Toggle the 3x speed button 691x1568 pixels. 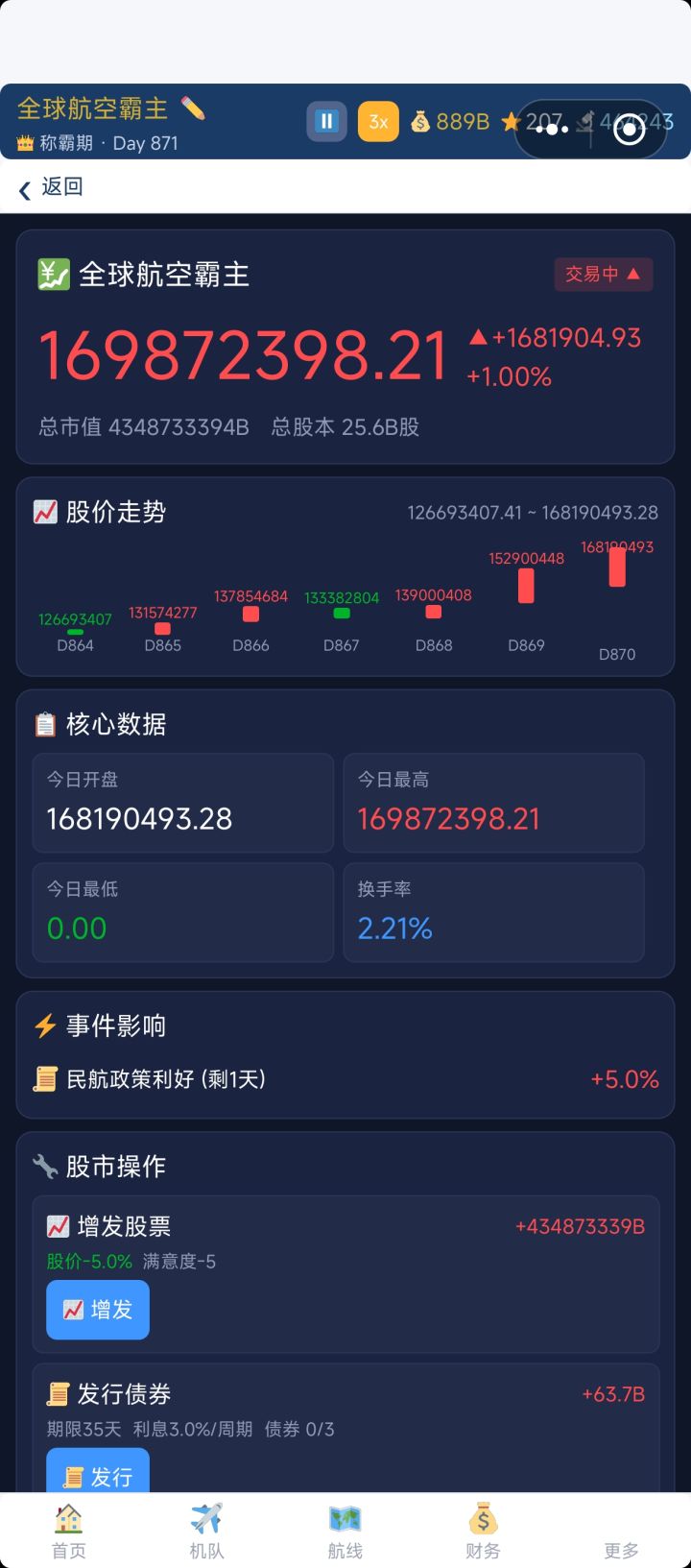click(378, 122)
